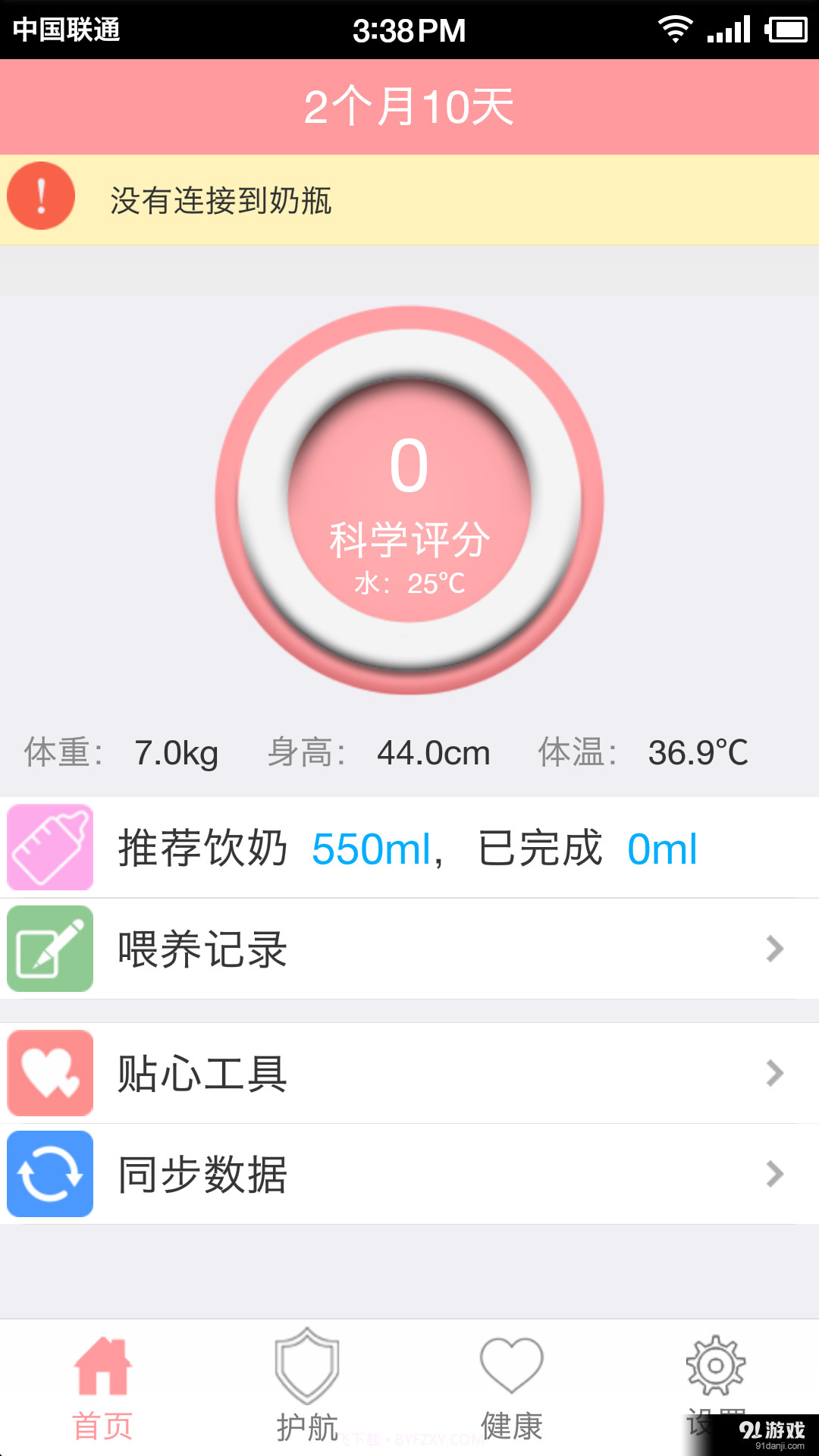Tap the red exclamation warning icon

(41, 196)
